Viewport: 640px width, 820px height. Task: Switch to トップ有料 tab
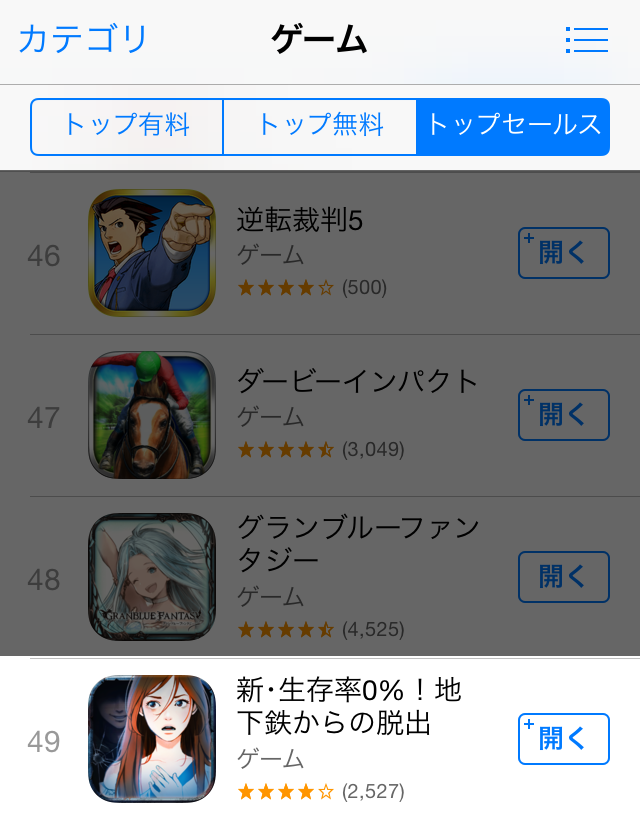pos(126,126)
